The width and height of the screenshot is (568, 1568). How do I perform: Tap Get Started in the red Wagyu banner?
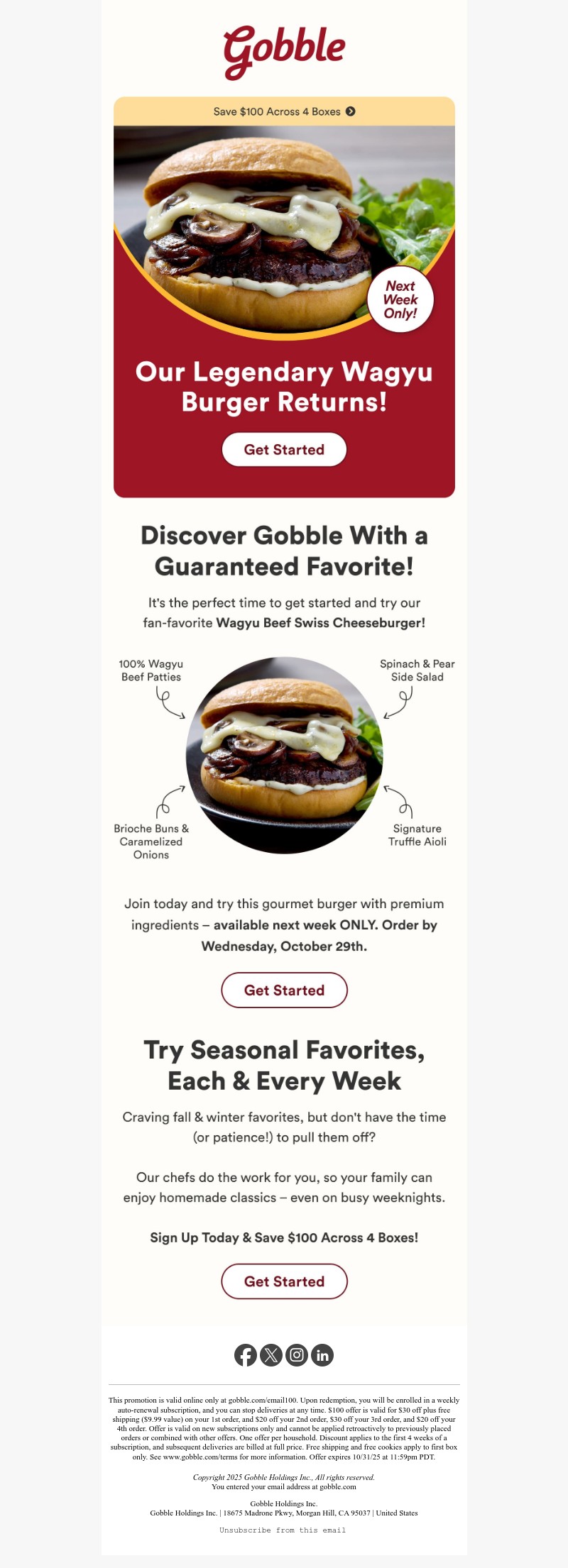click(x=284, y=450)
